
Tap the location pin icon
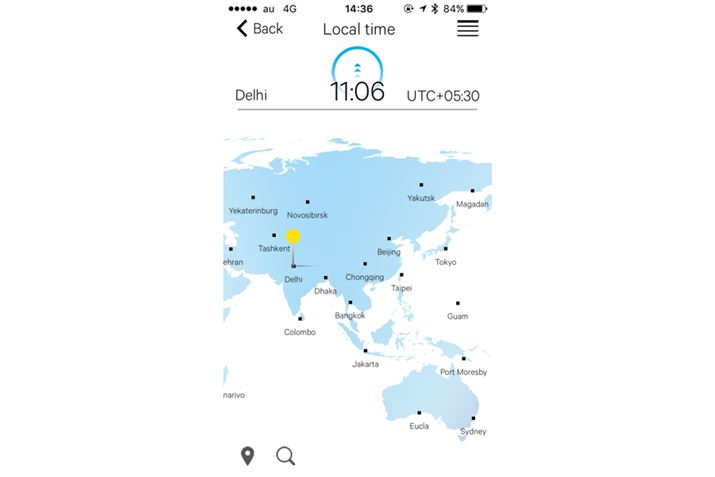(248, 456)
